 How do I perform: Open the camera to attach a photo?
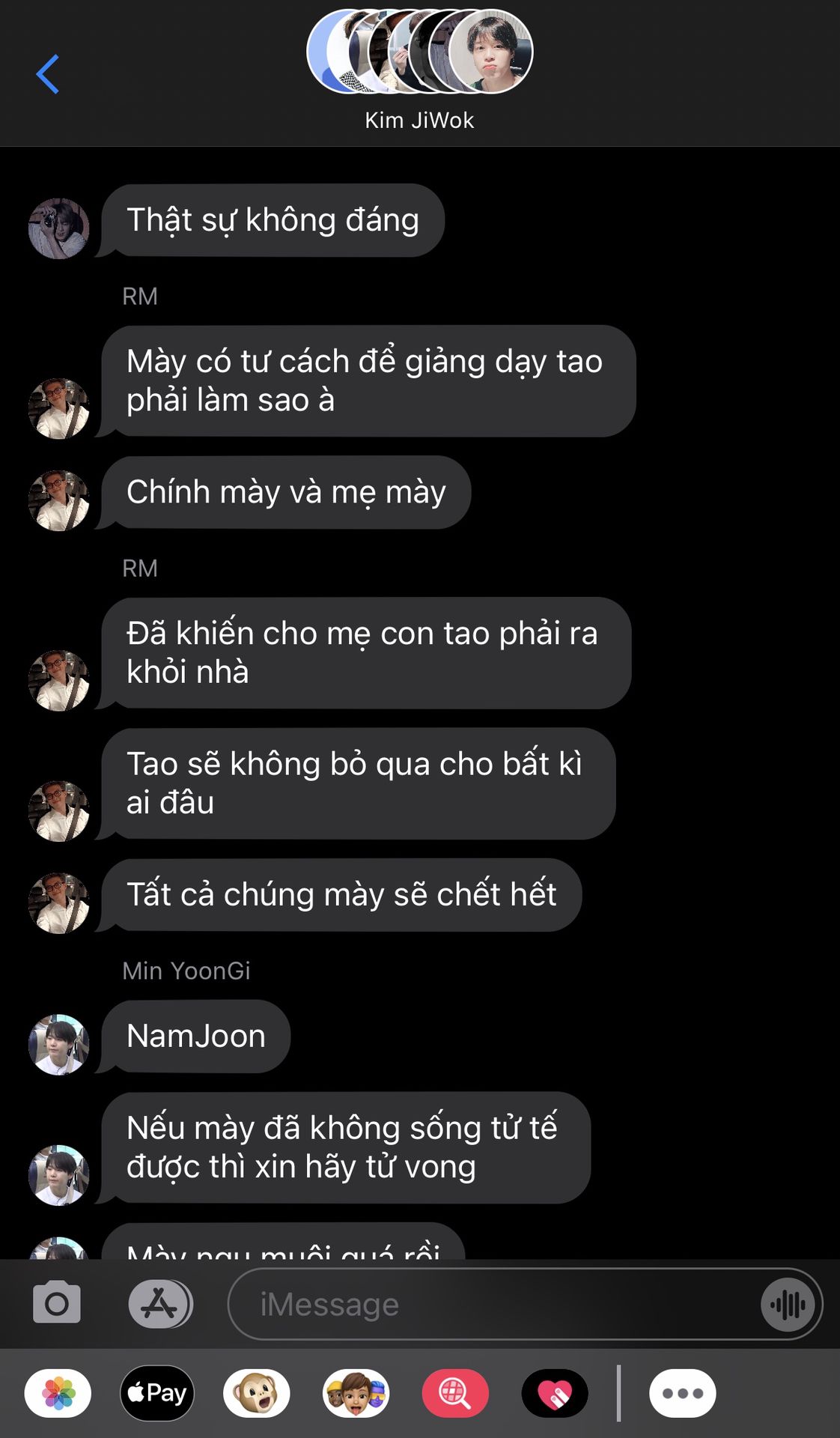(x=57, y=1303)
